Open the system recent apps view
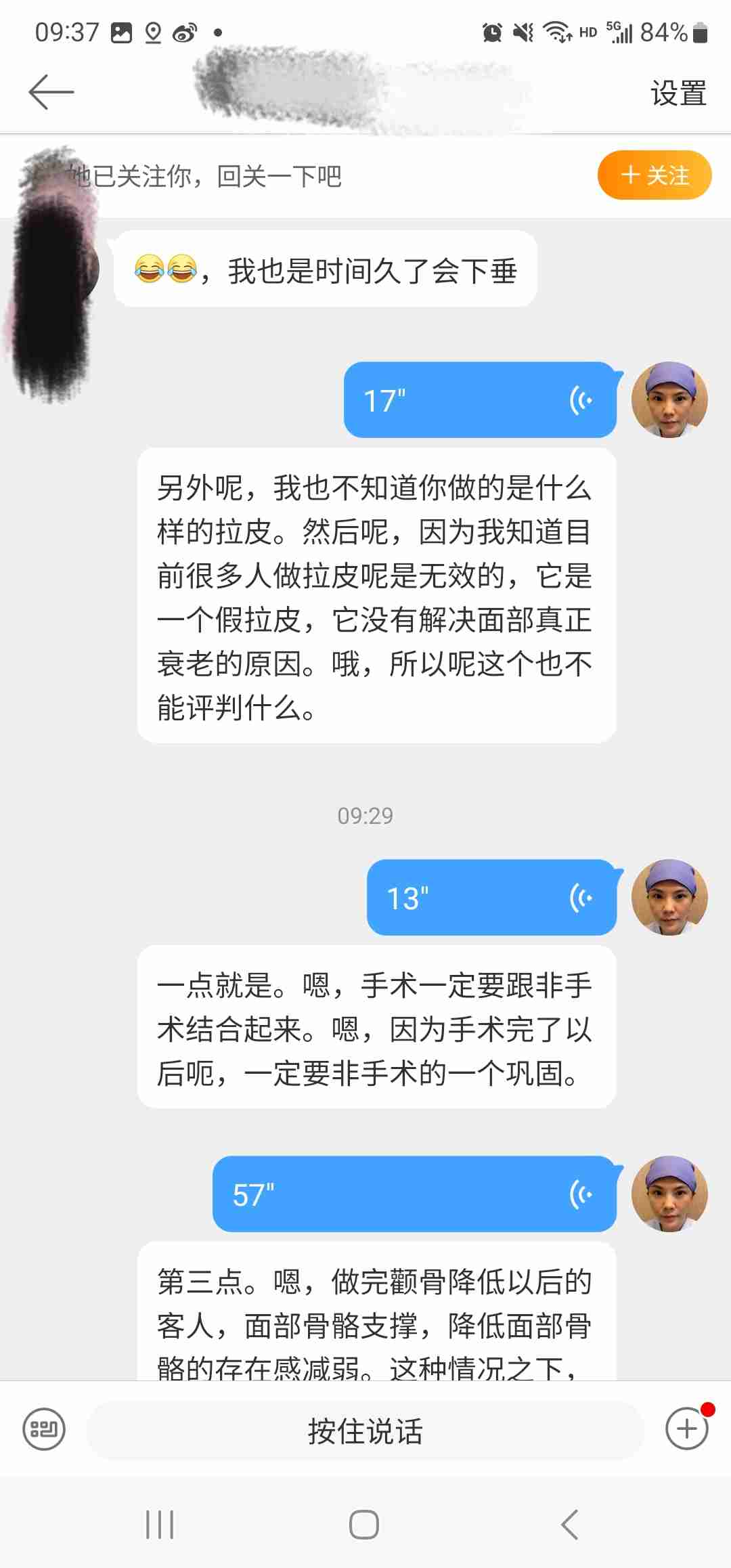The height and width of the screenshot is (1568, 731). click(x=160, y=1525)
